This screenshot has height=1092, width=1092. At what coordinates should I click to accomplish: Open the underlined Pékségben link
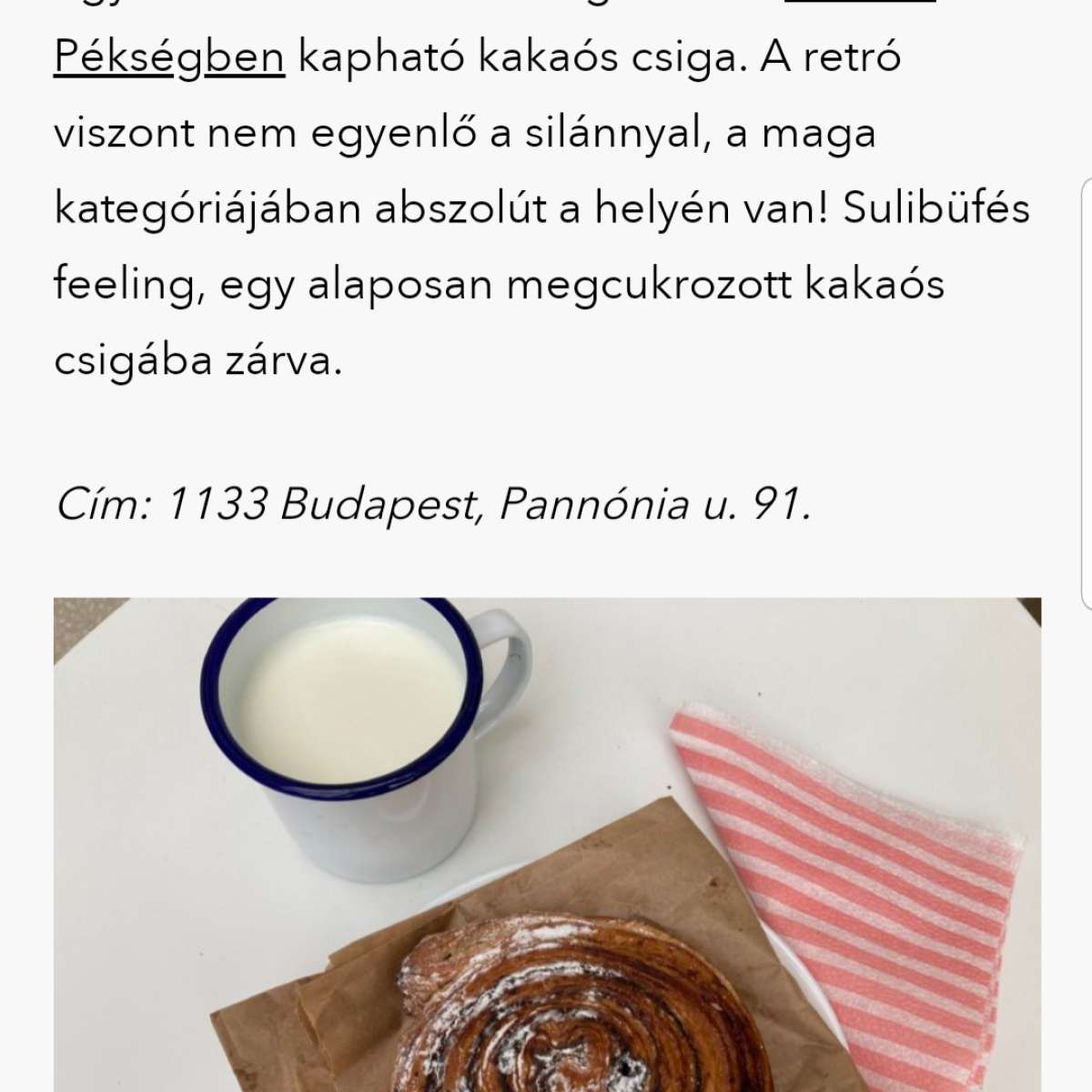[169, 57]
